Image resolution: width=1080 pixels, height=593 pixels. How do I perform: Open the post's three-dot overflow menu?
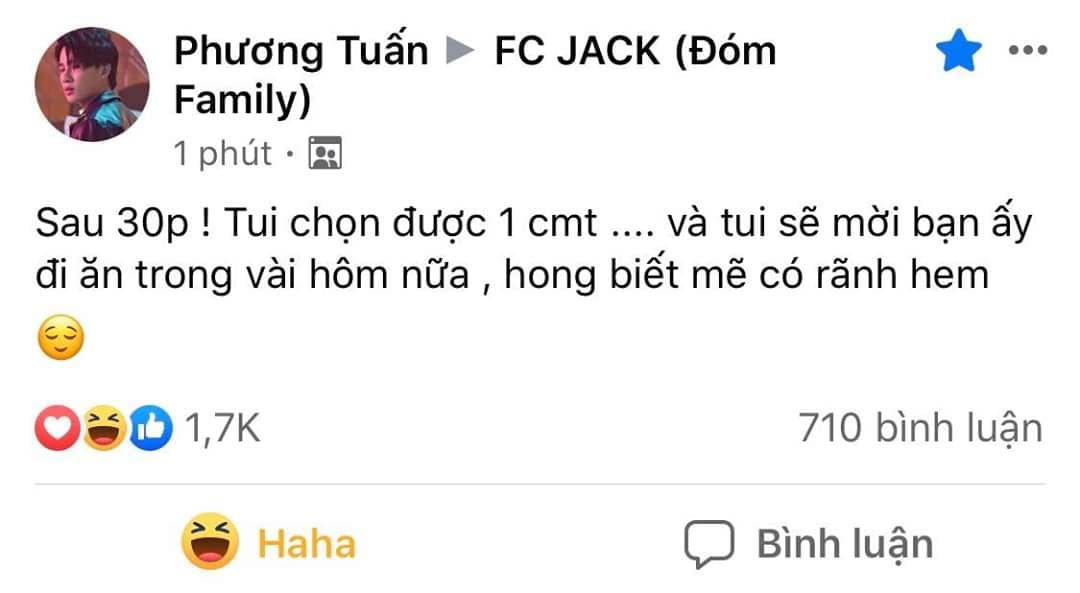pyautogui.click(x=1026, y=50)
